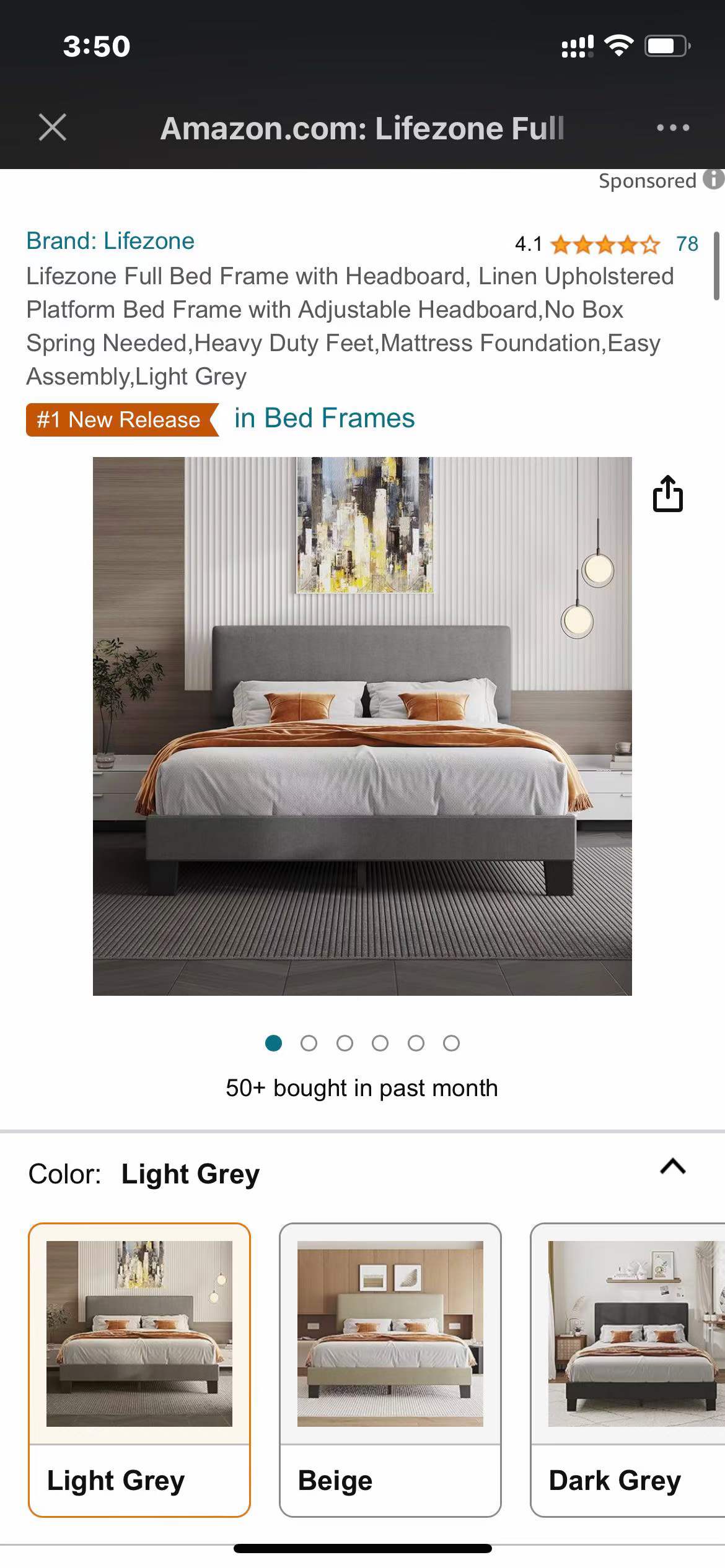Pick the Dark Grey color option

pyautogui.click(x=627, y=1370)
